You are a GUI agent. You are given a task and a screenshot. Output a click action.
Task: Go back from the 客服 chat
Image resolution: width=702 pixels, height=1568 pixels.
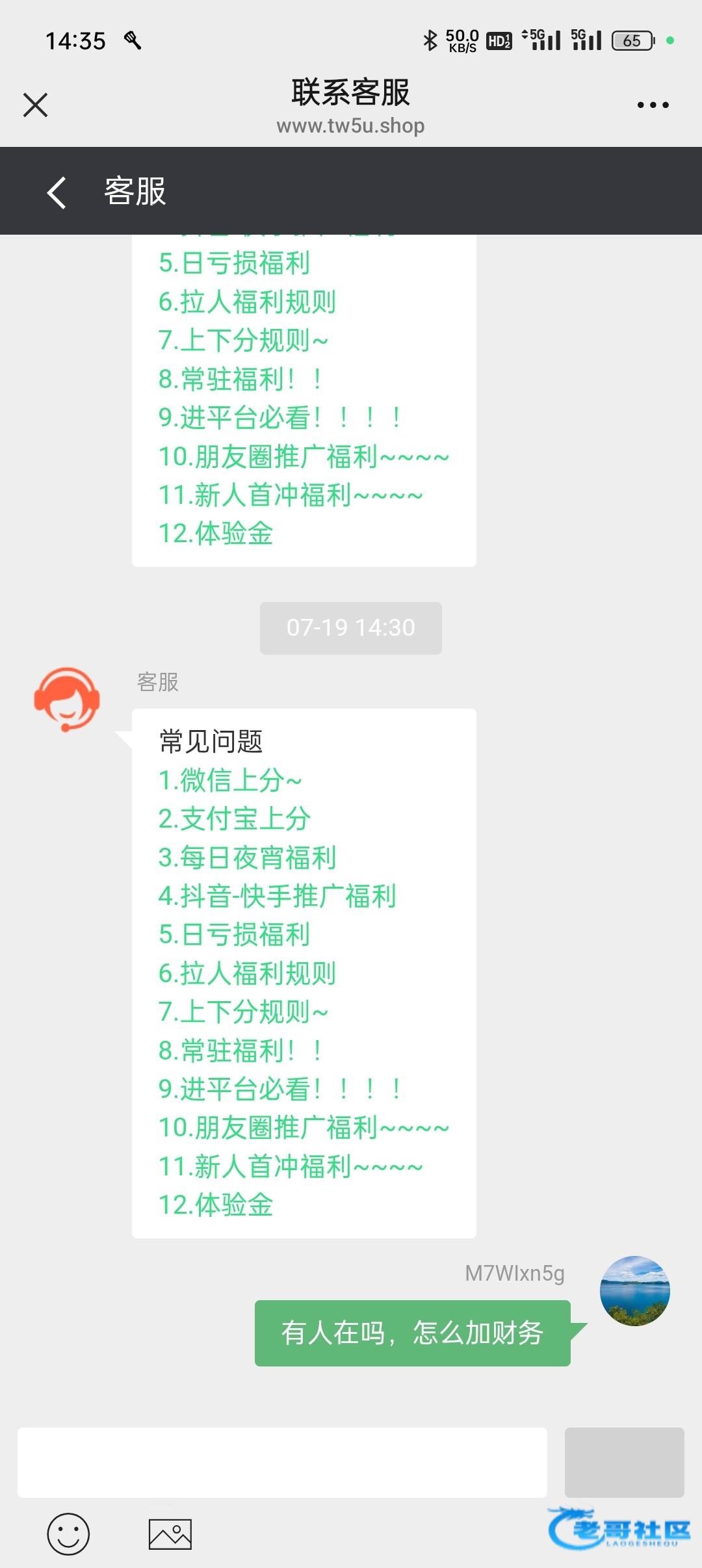point(57,192)
